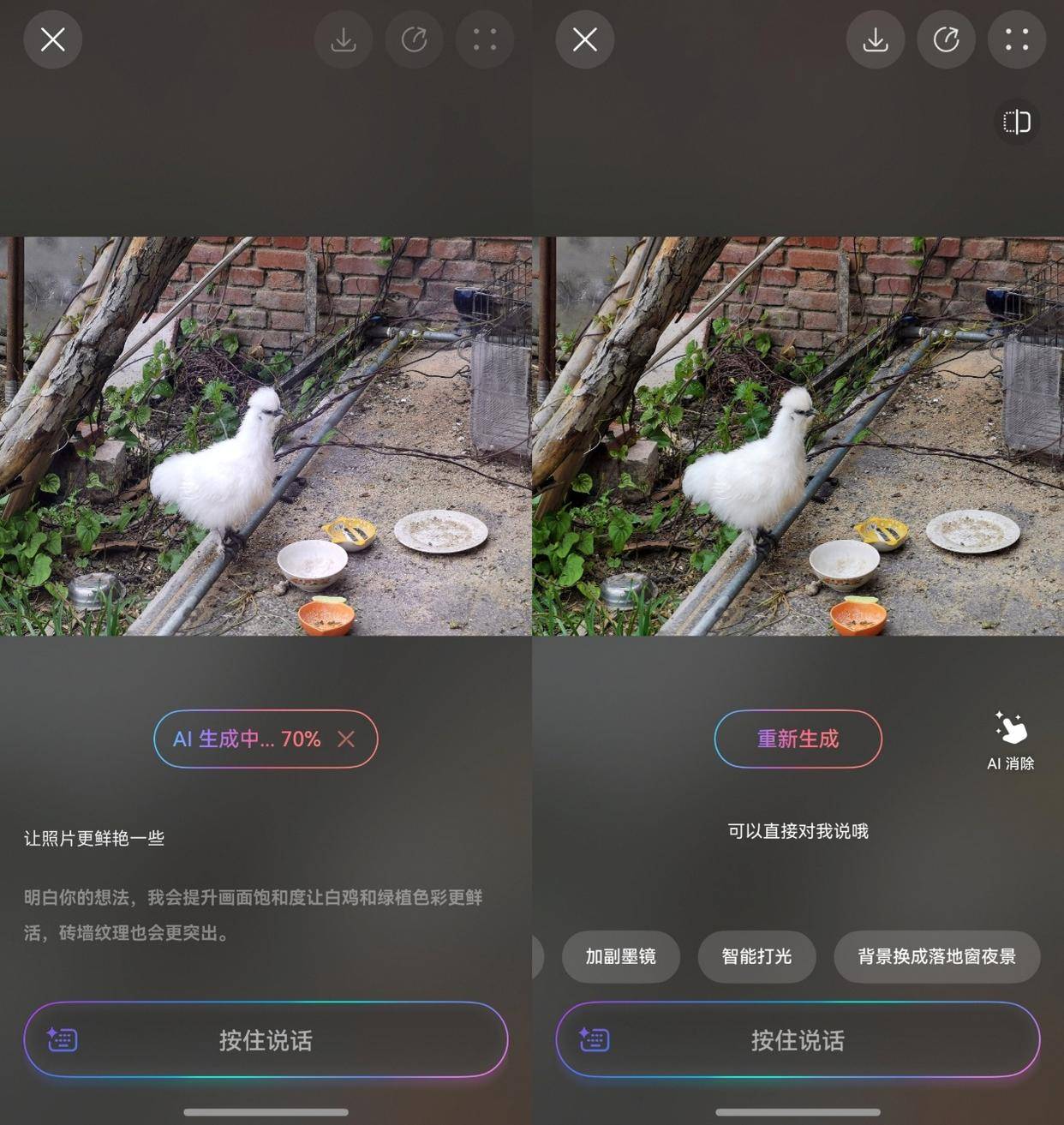Close the editor showing the 重新生成 button
Screen dimensions: 1064x1125
(585, 39)
